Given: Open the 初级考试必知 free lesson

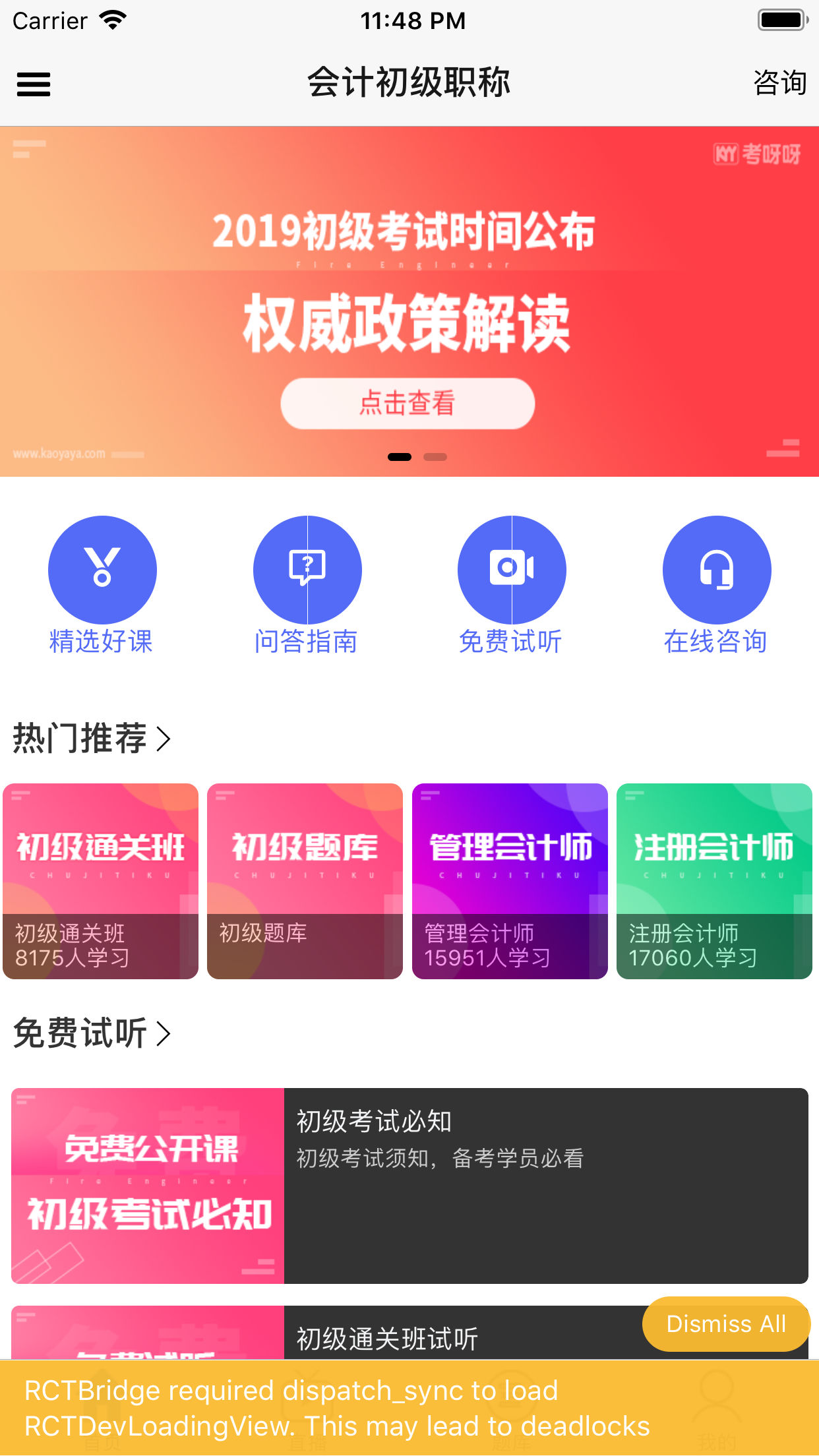Looking at the screenshot, I should click(x=409, y=1186).
